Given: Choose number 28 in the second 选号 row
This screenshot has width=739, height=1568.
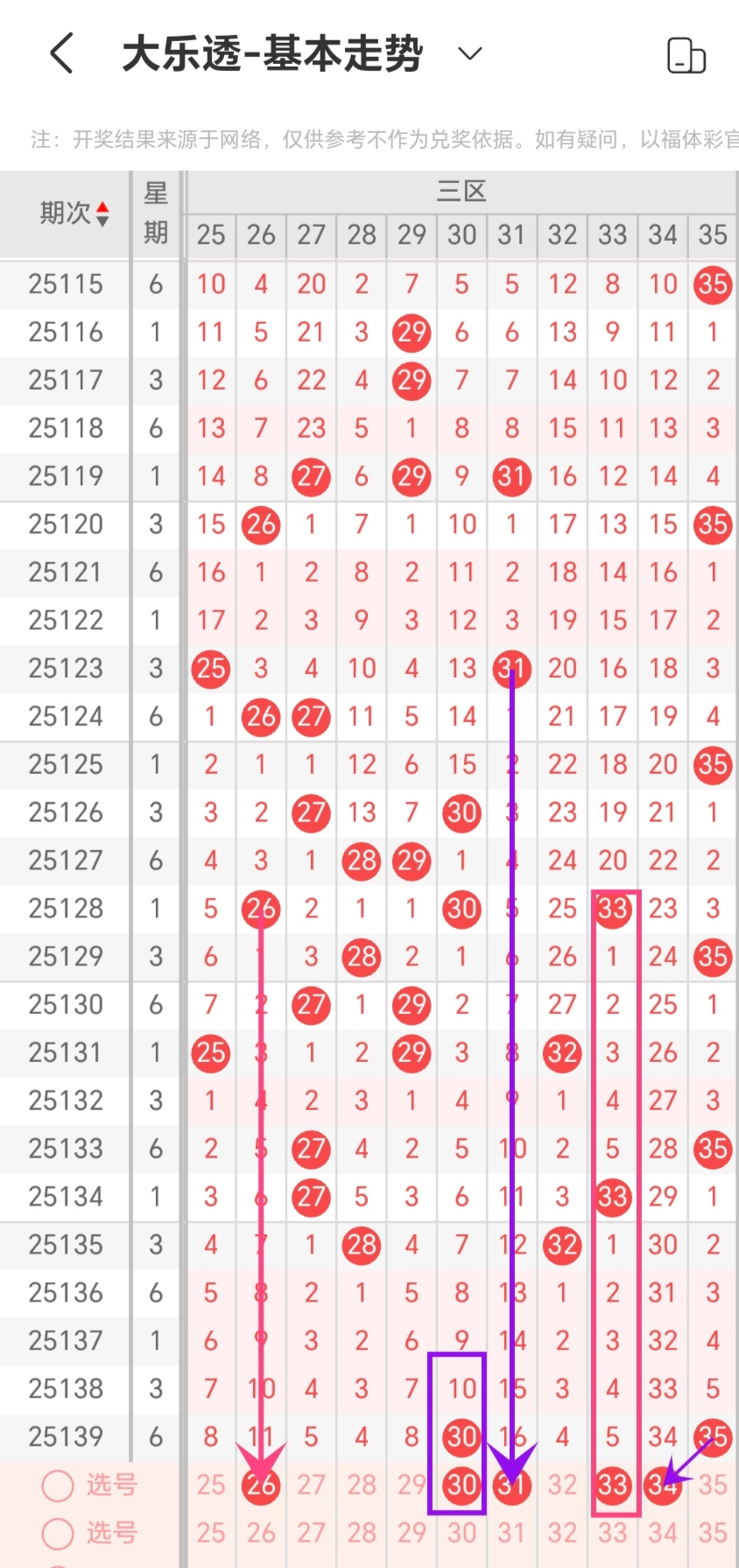Looking at the screenshot, I should (x=361, y=1532).
